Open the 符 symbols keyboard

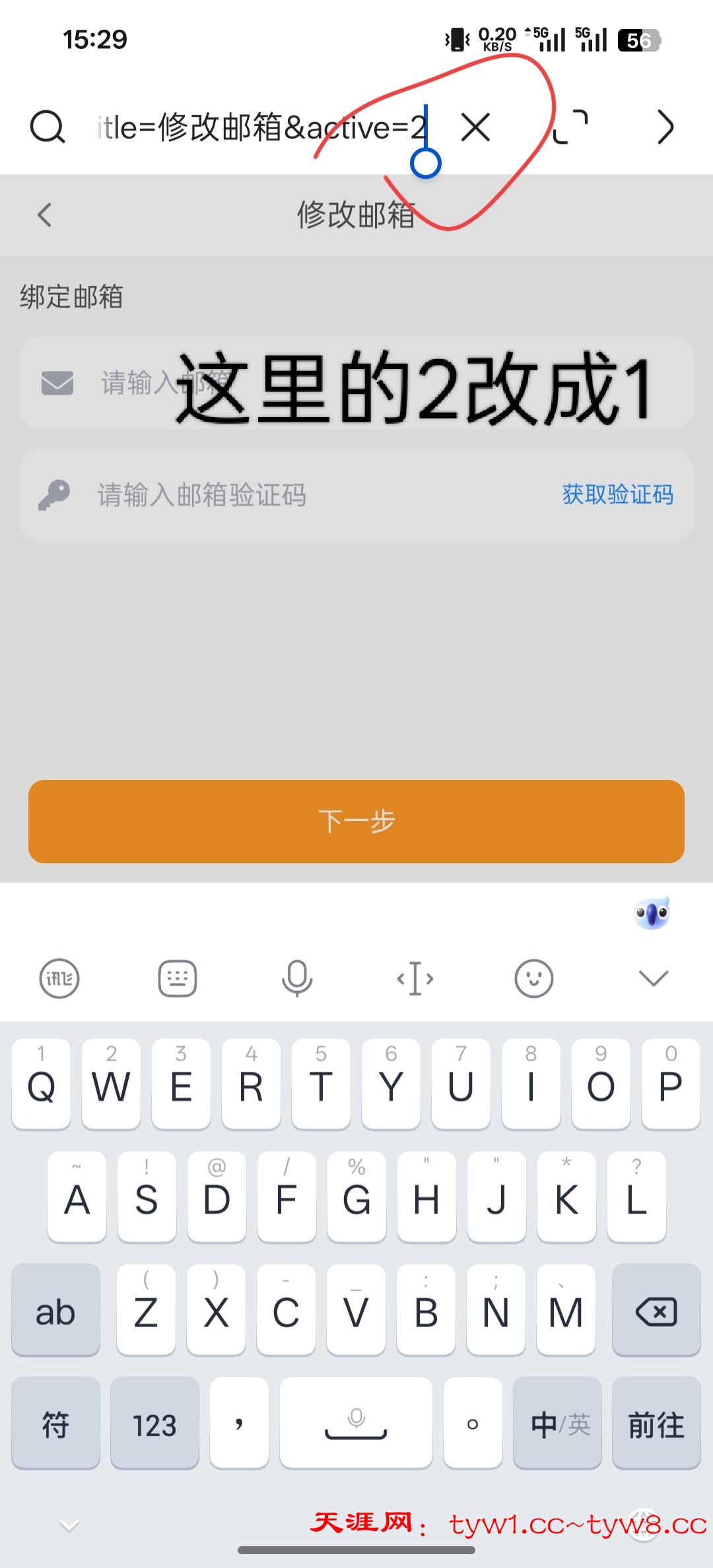55,1425
